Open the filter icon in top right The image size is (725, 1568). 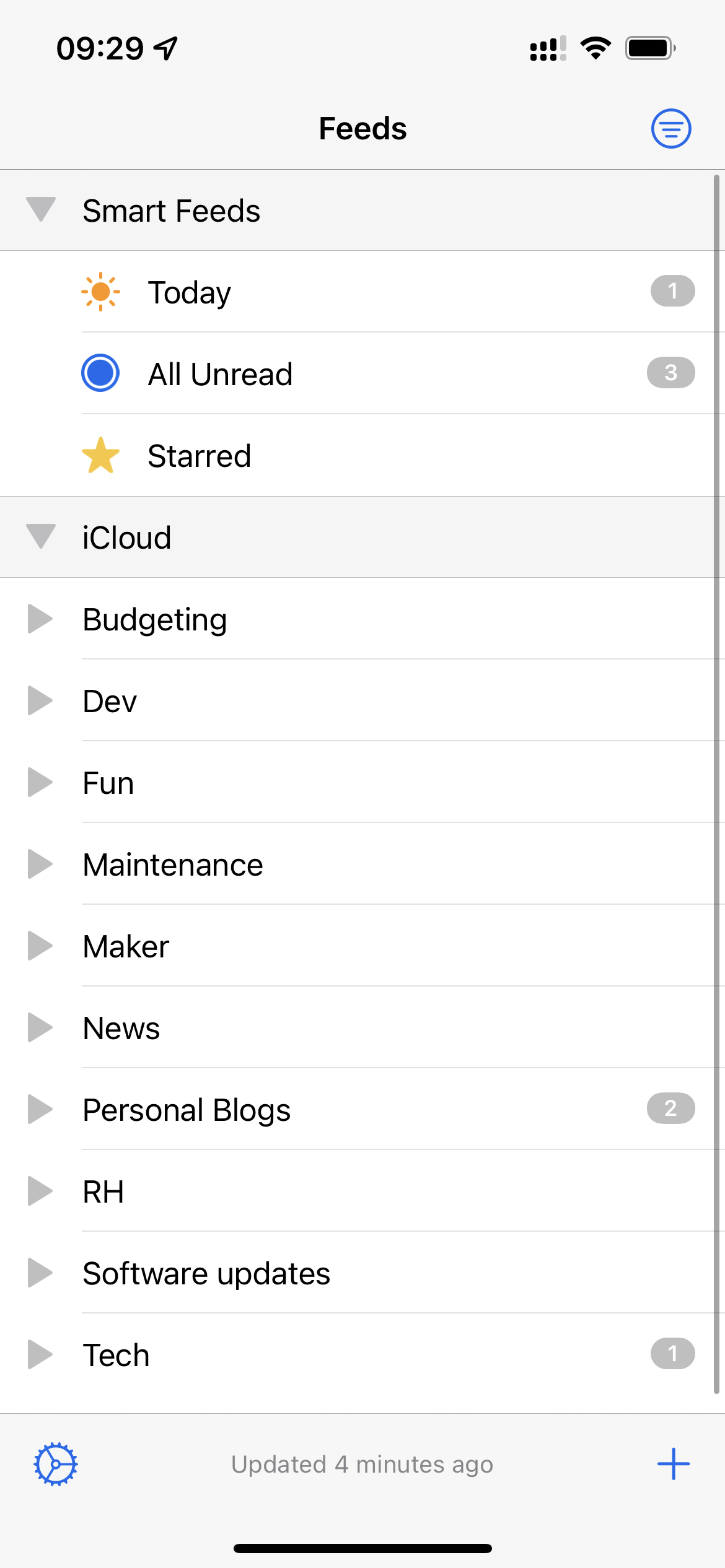tap(670, 128)
